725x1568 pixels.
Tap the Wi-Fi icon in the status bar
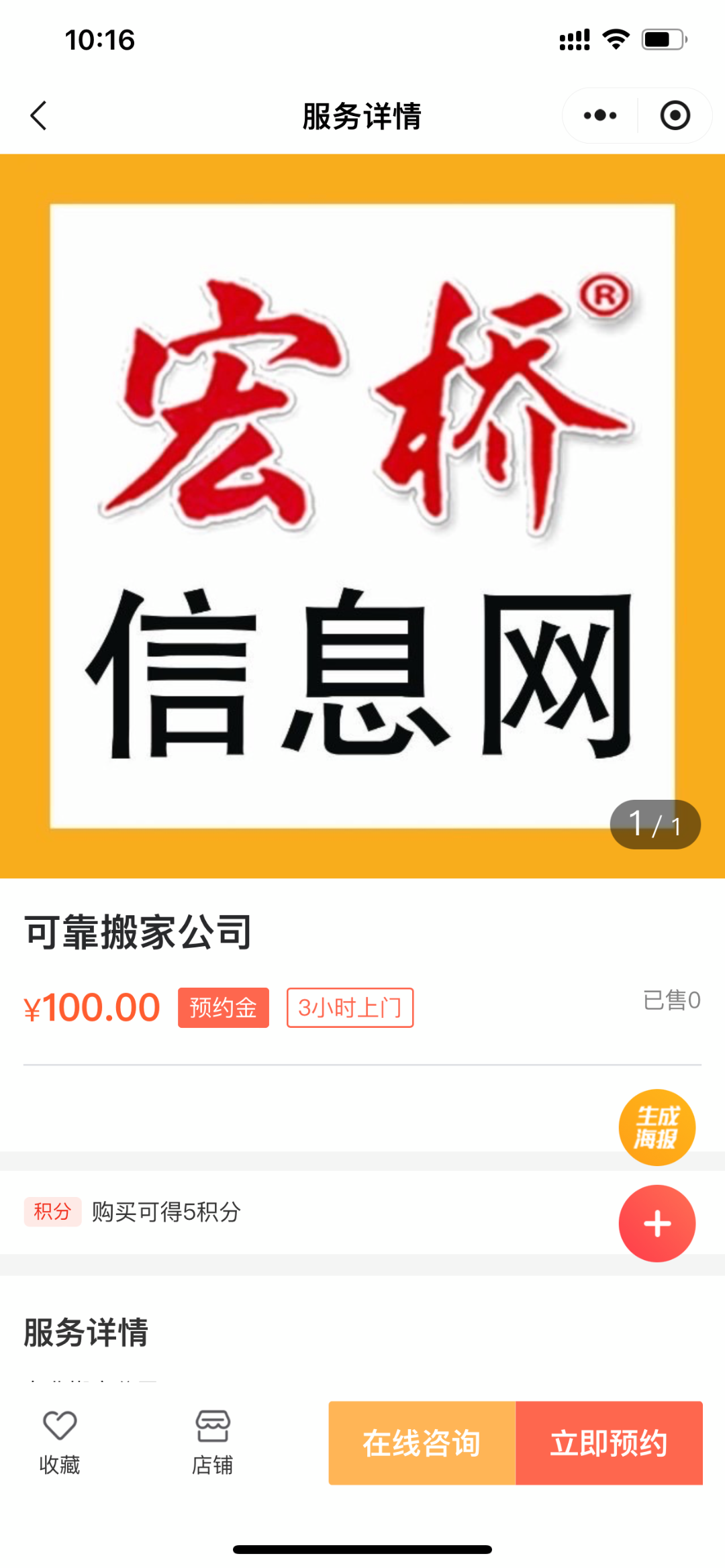[615, 40]
